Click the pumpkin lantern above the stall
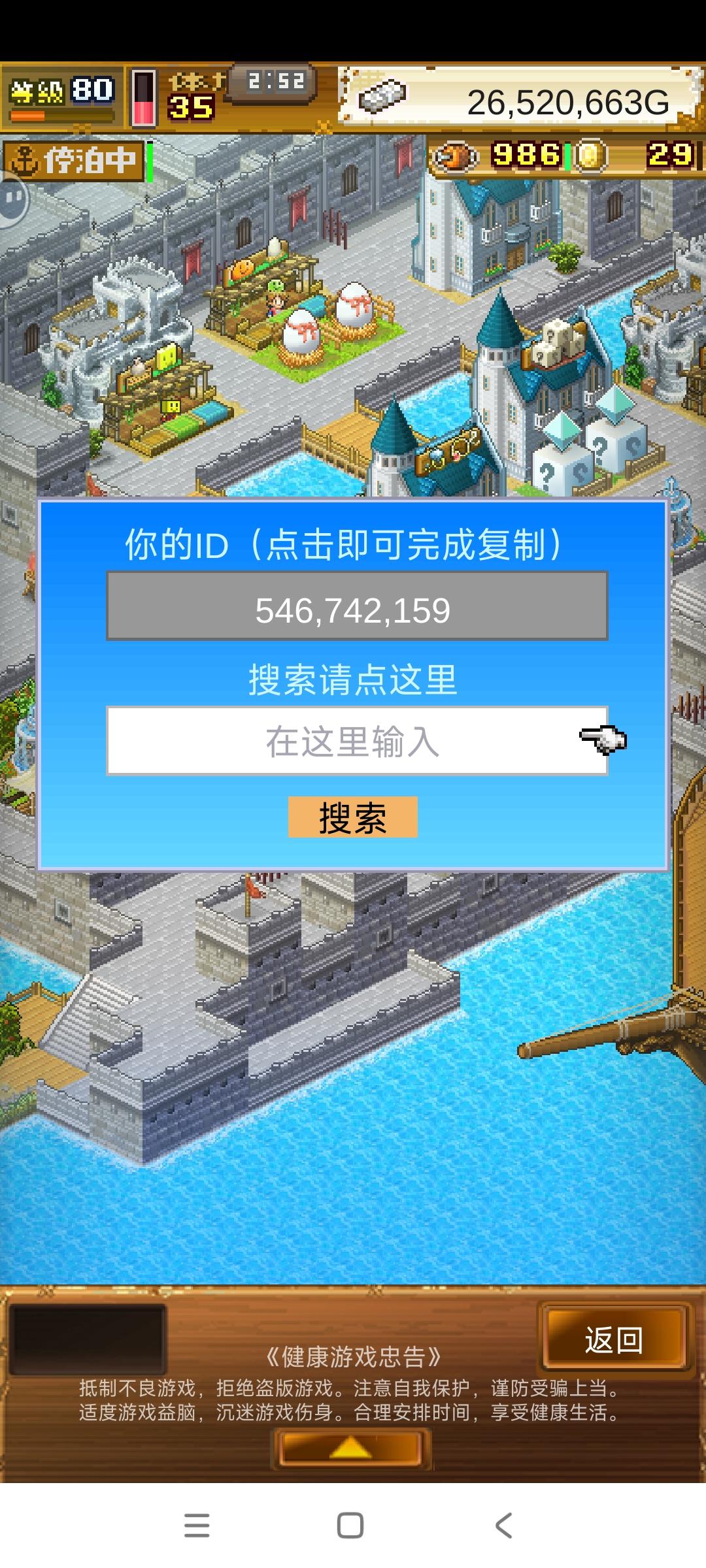Image resolution: width=706 pixels, height=1568 pixels. (241, 269)
